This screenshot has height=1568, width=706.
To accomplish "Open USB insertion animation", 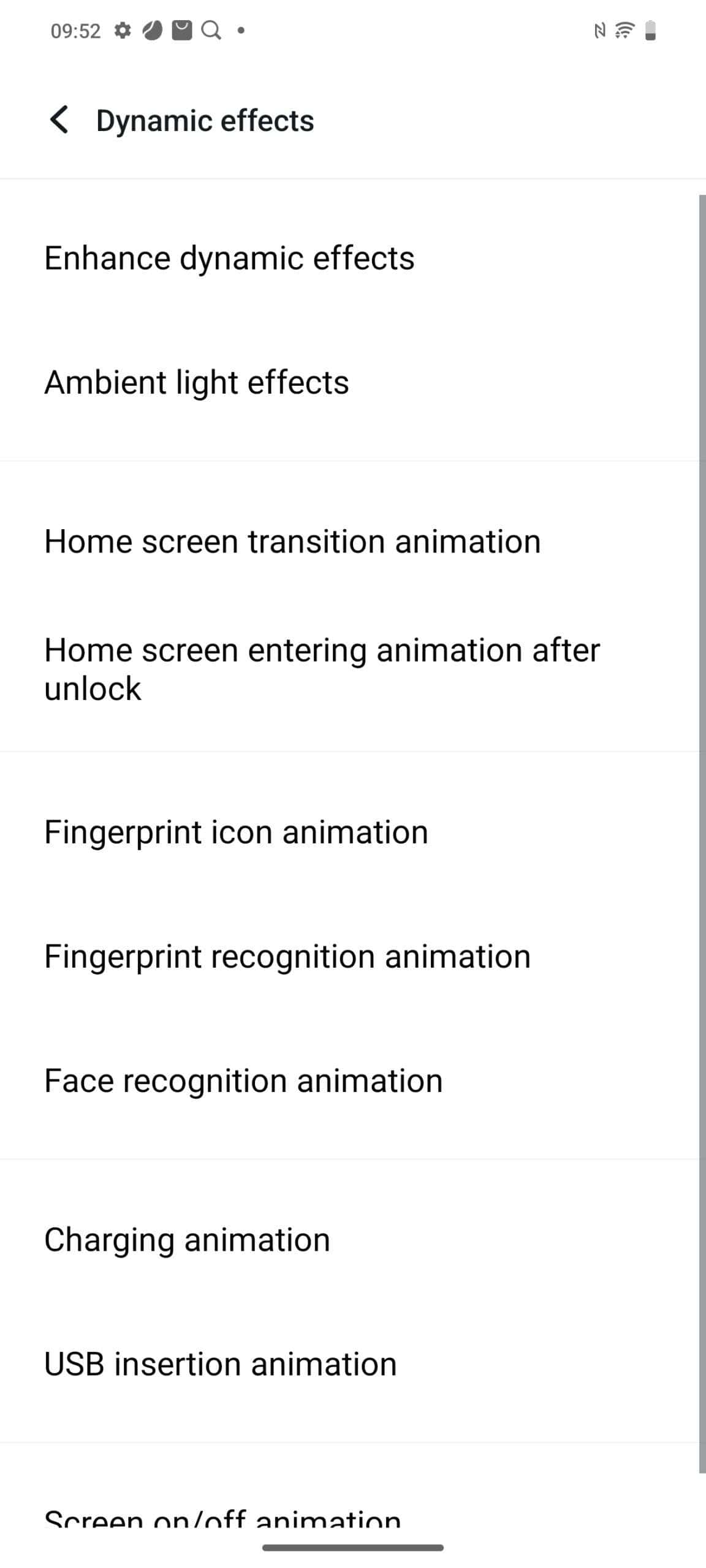I will tap(349, 1365).
